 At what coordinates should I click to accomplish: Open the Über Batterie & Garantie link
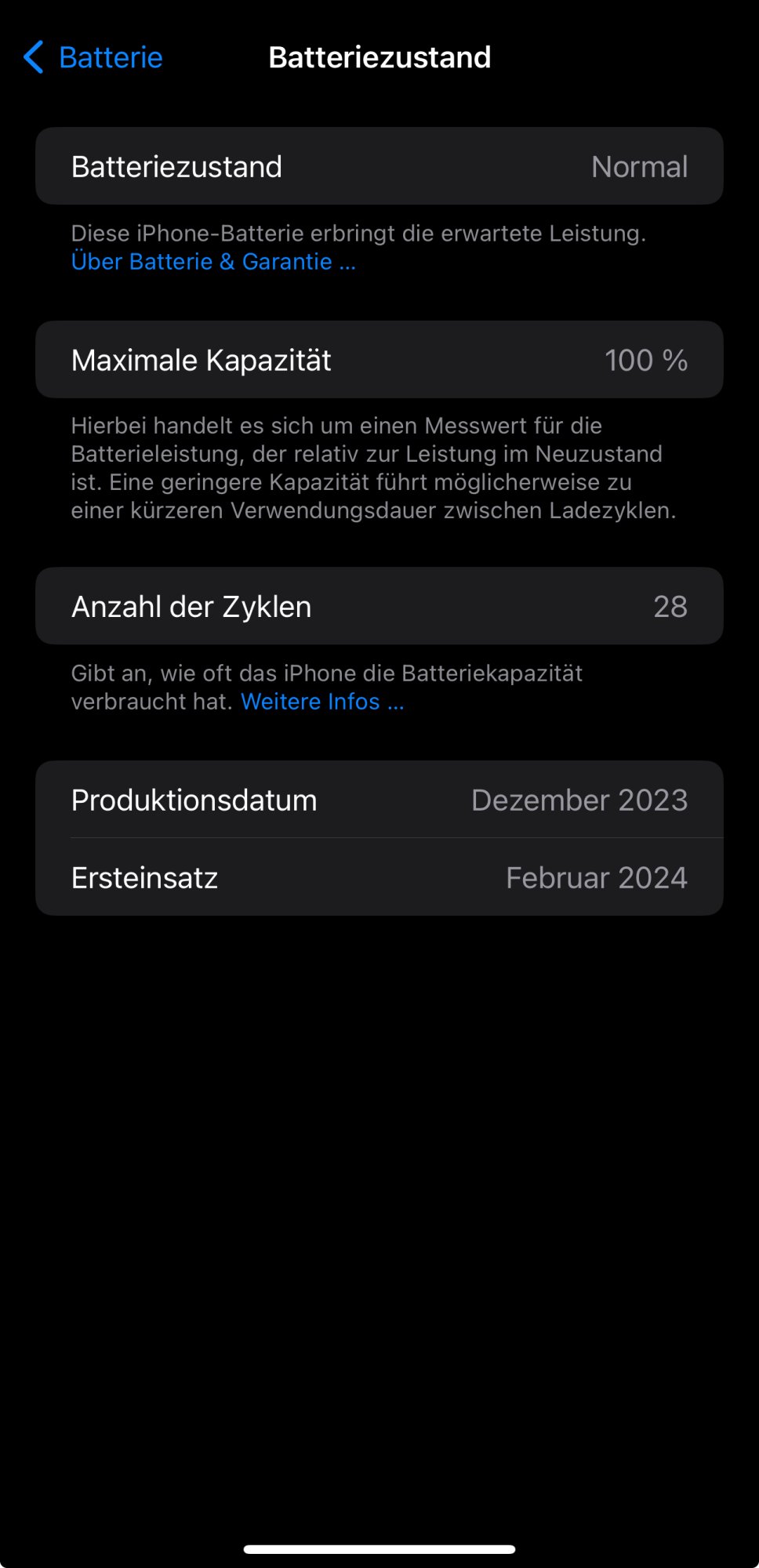(213, 262)
